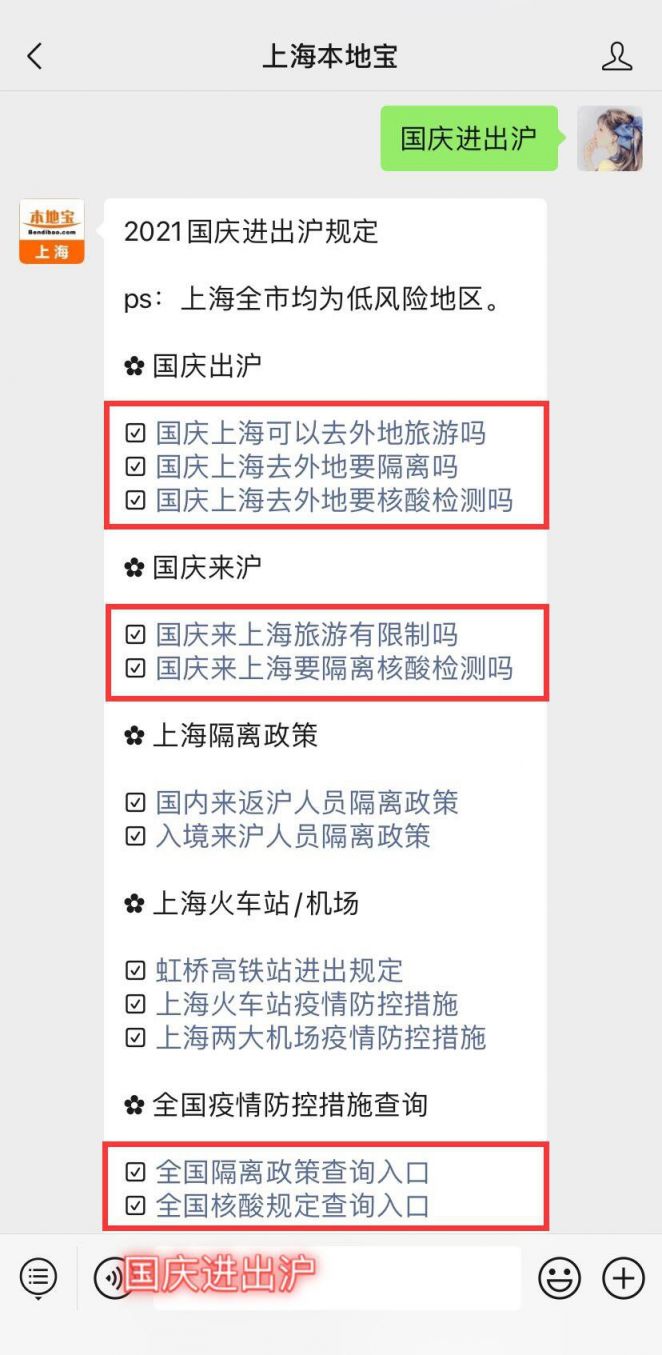Viewport: 662px width, 1355px height.
Task: Open the plus attachments menu
Action: click(x=622, y=1277)
